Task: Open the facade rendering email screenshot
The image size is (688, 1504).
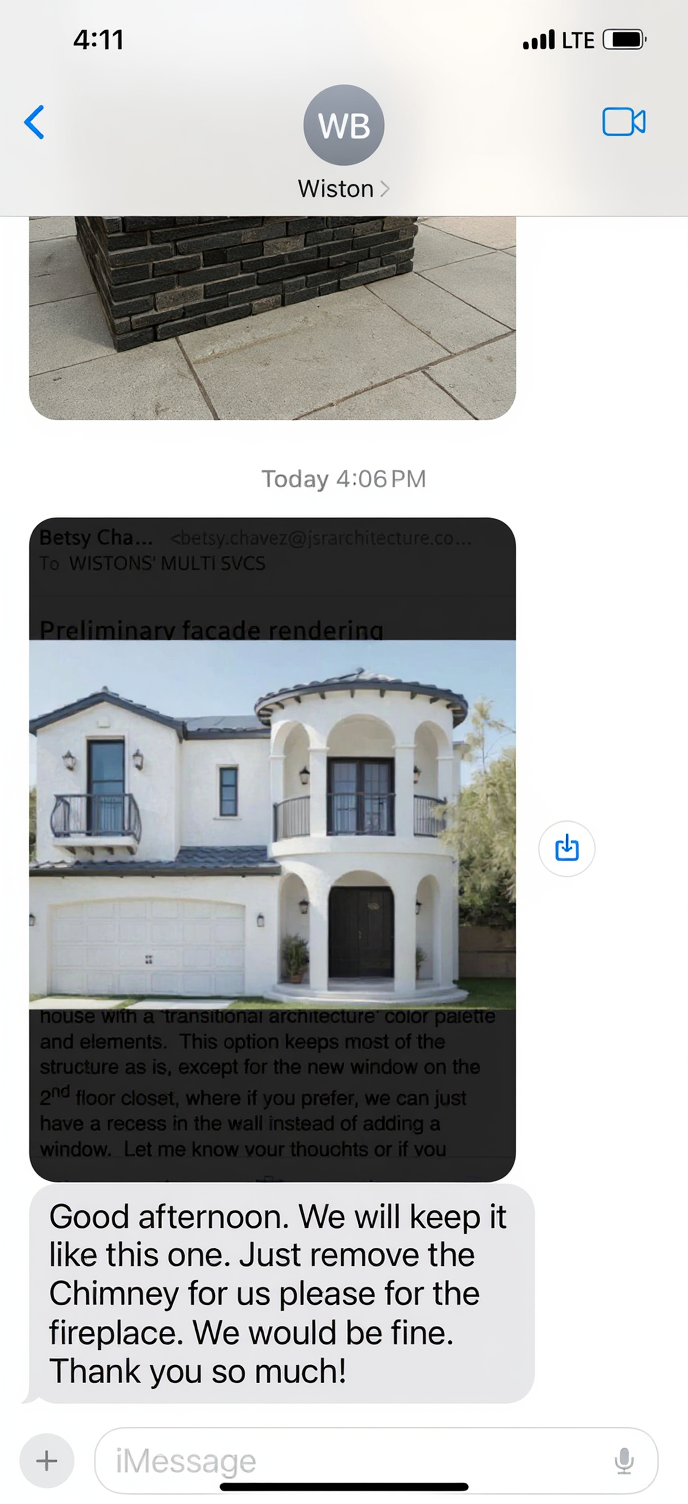Action: point(272,848)
